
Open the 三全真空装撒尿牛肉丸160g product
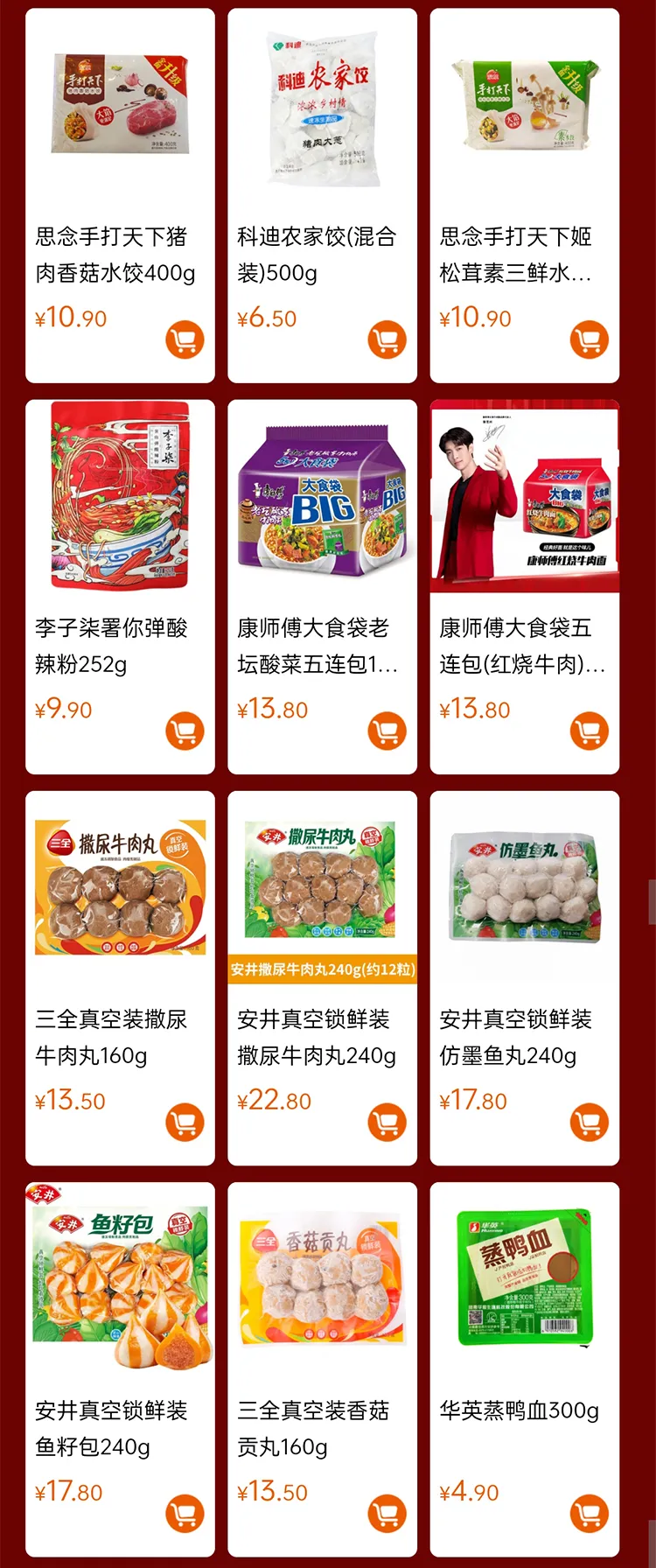tap(120, 888)
